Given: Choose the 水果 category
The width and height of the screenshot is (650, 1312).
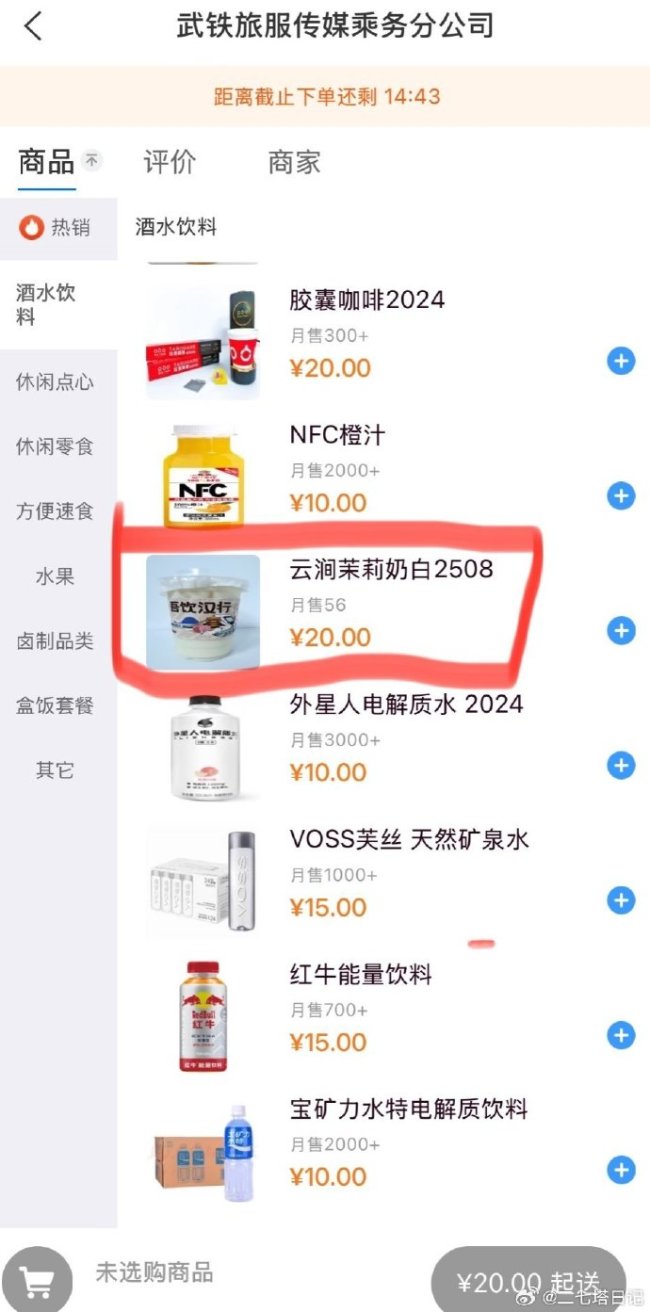Looking at the screenshot, I should tap(54, 577).
